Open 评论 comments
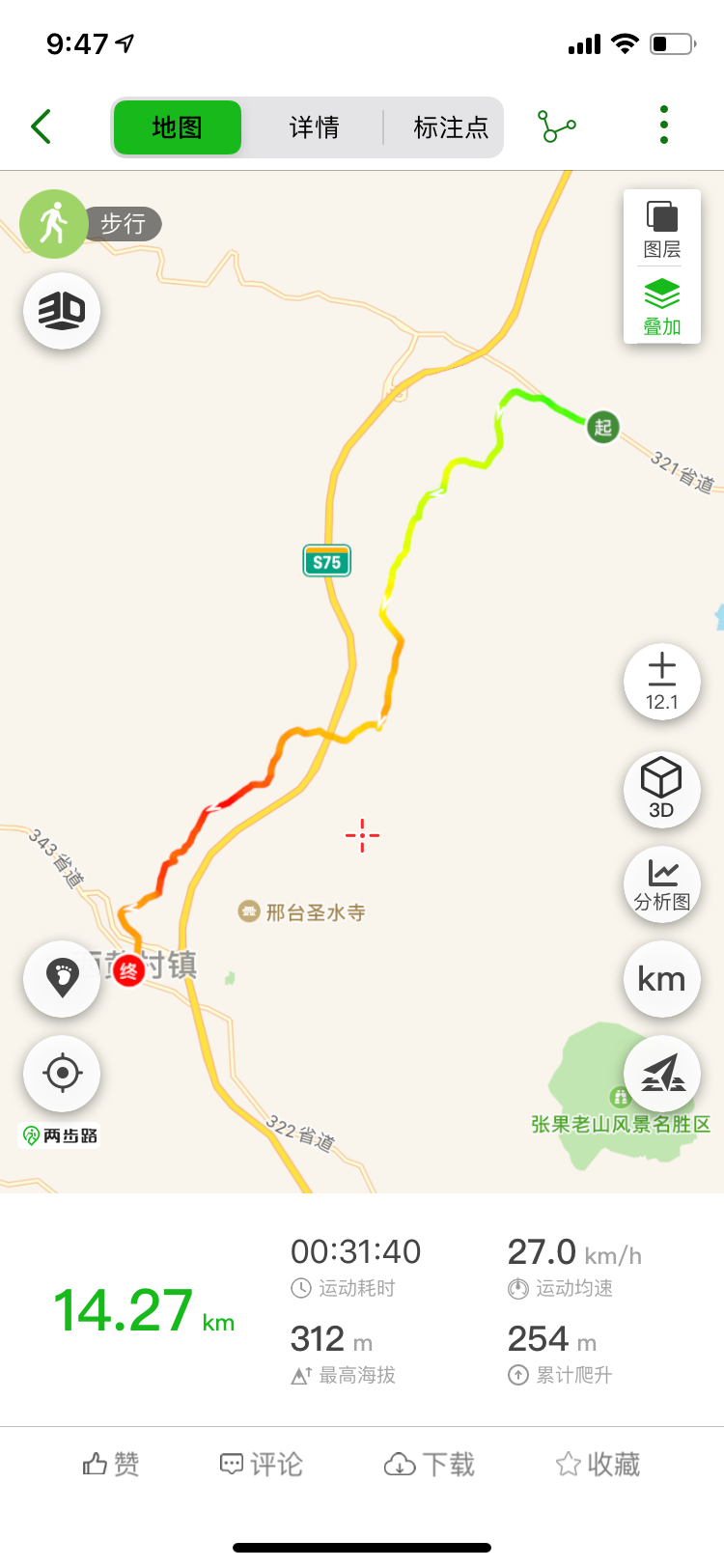 [x=262, y=1465]
